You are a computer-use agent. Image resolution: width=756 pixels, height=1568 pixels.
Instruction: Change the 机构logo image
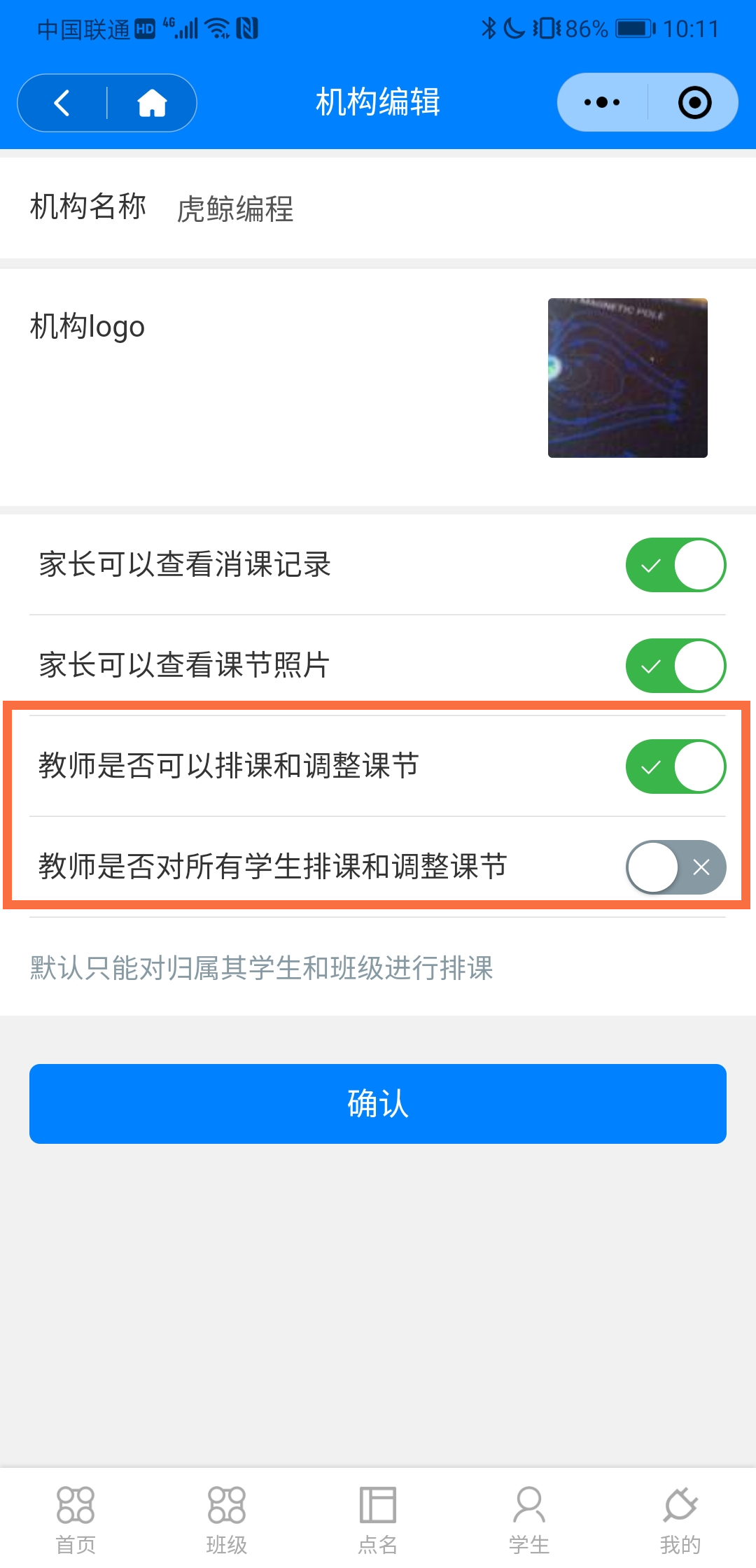click(x=628, y=378)
